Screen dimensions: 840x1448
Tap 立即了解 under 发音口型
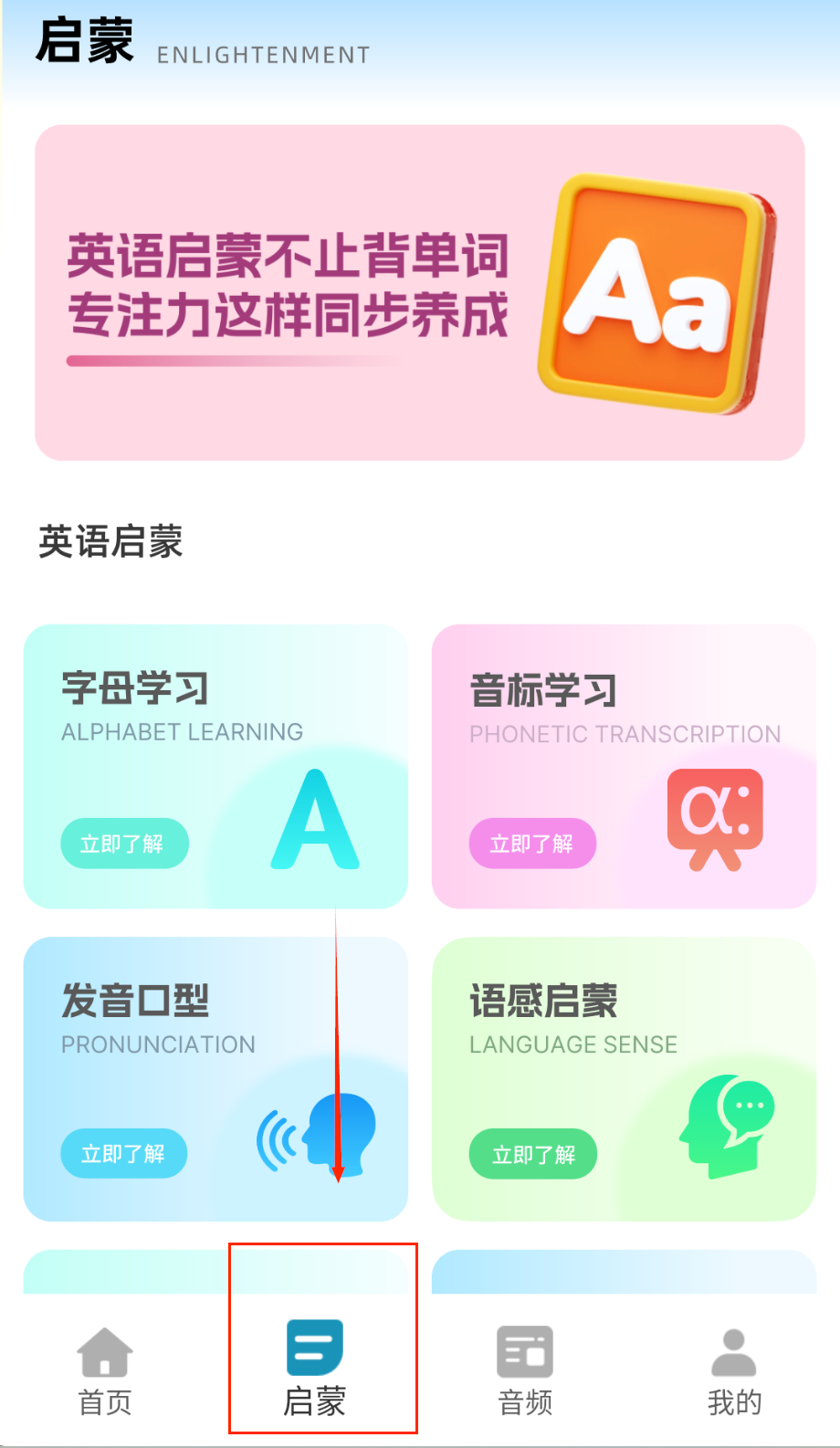pyautogui.click(x=124, y=1154)
